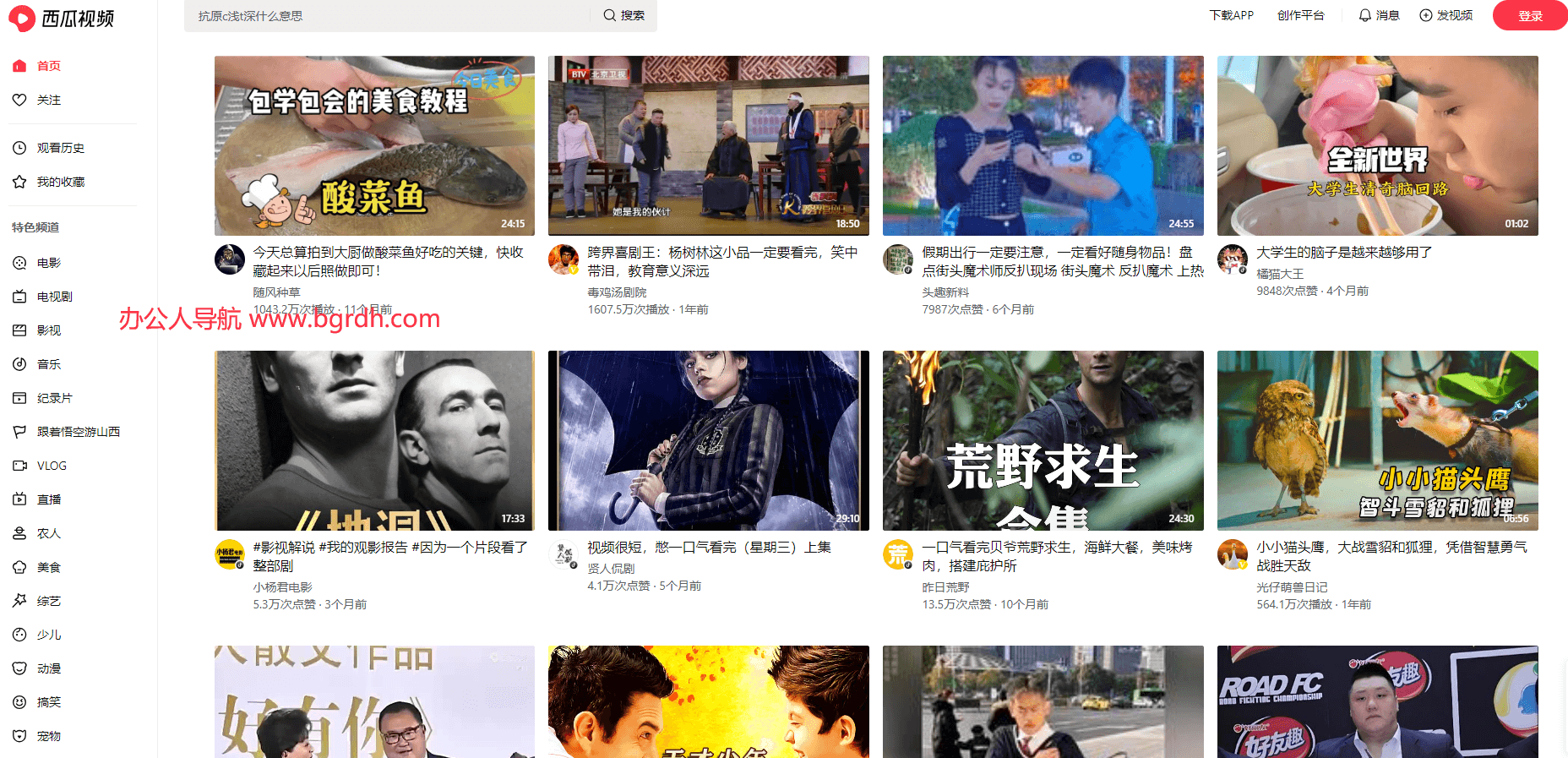
Task: Switch to the 关注 section
Action: 48,100
